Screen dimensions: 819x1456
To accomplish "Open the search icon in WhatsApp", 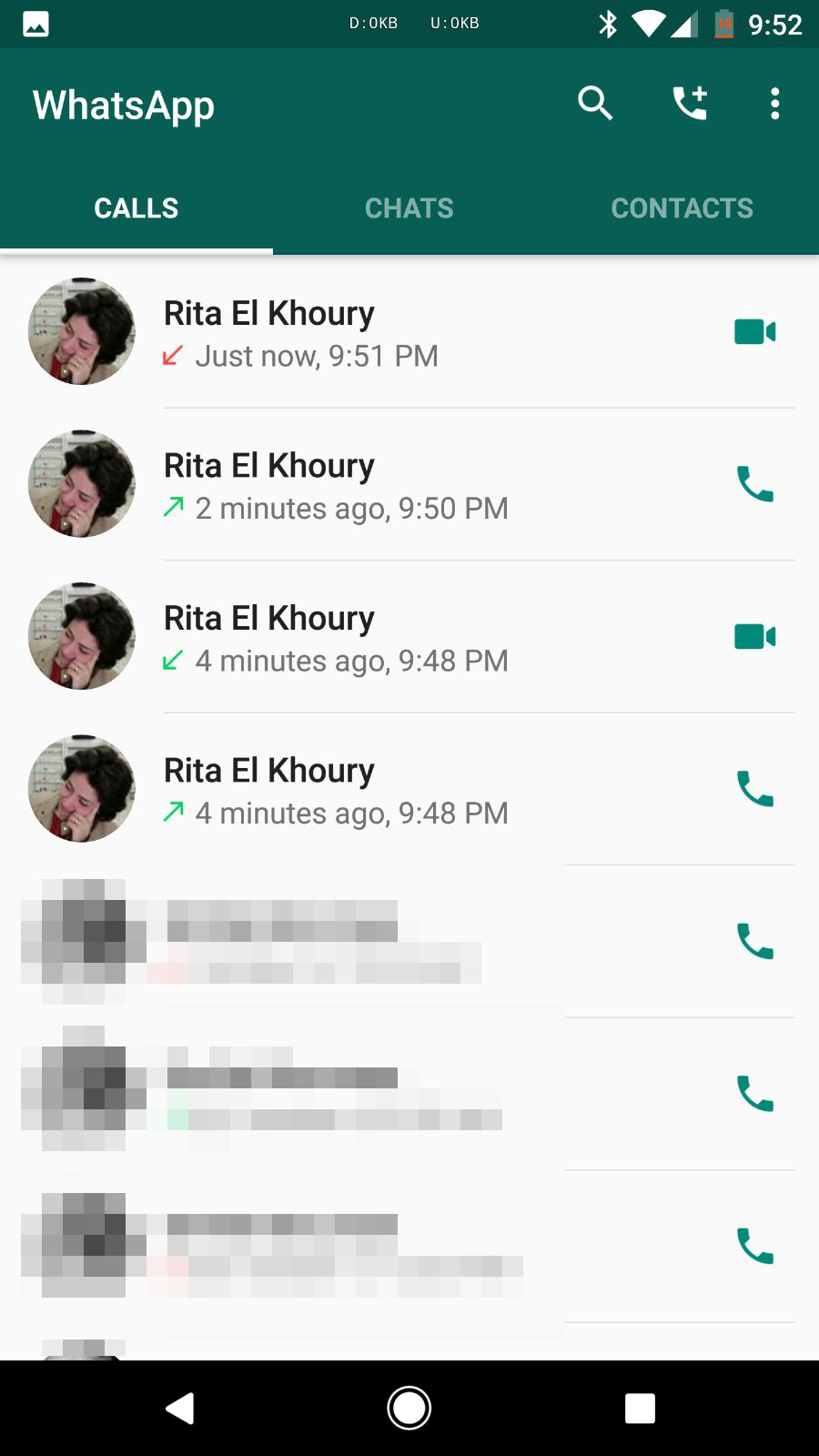I will (x=595, y=104).
